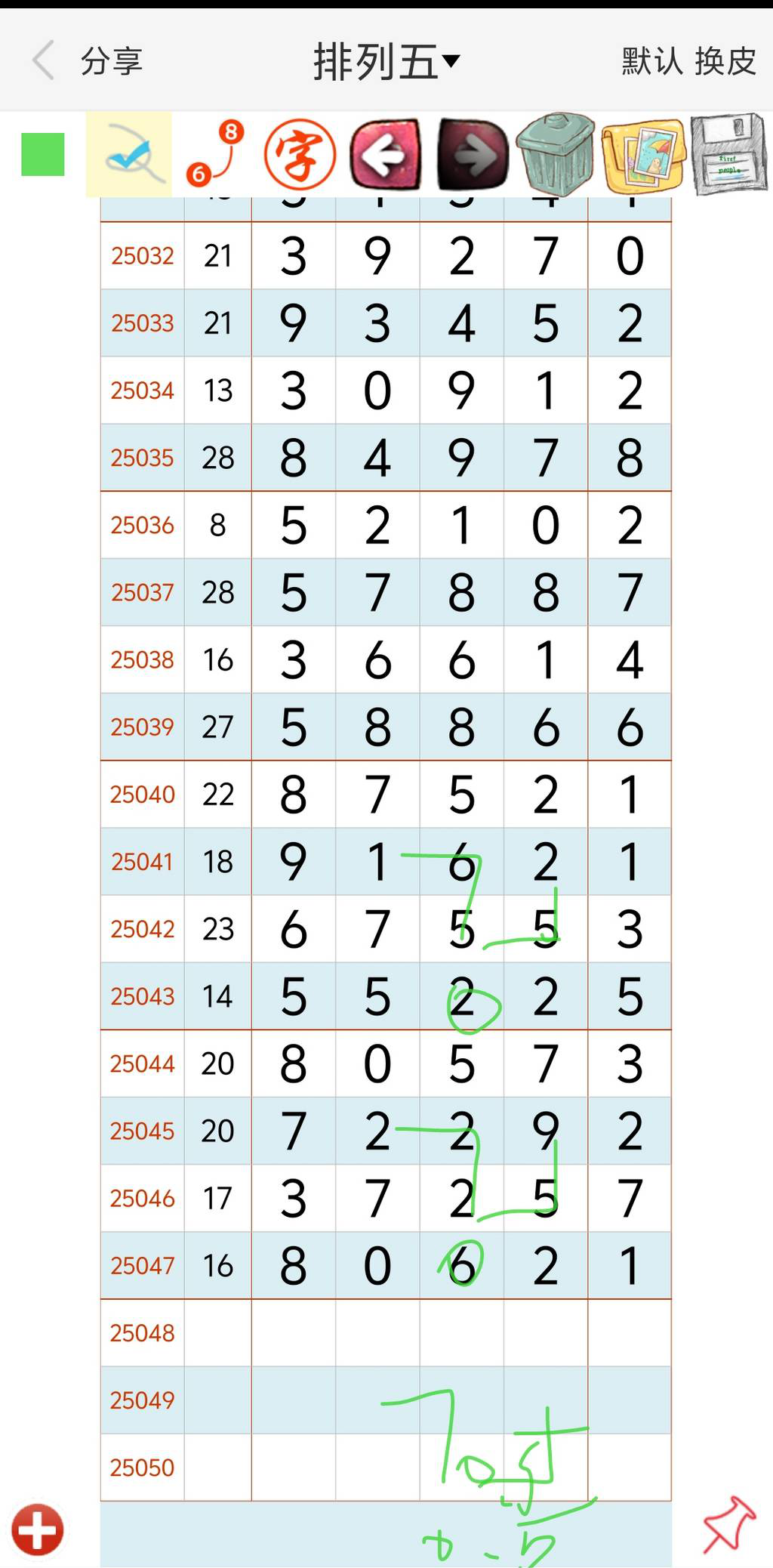Tap the 分享 share button

tap(112, 61)
